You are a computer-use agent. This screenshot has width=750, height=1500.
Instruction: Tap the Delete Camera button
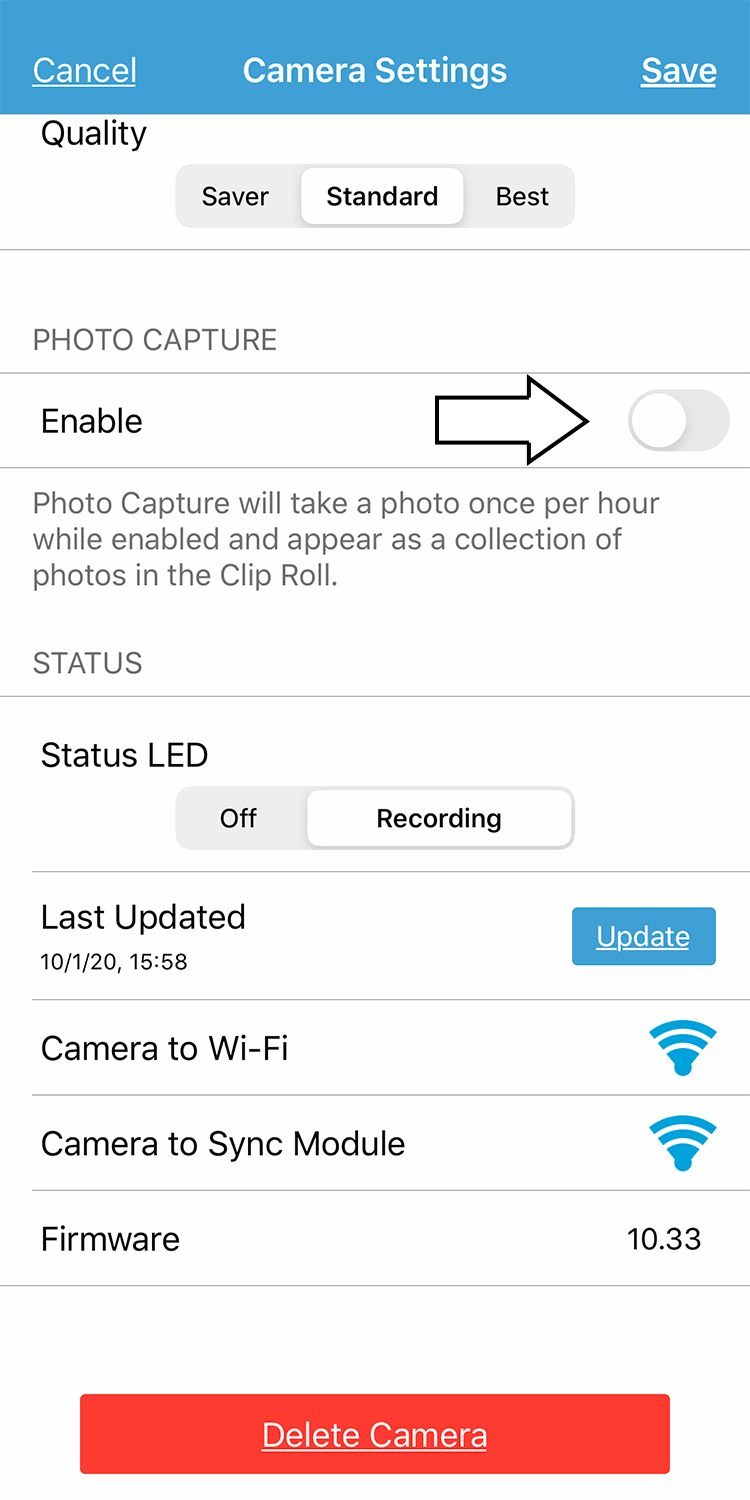(x=375, y=1434)
